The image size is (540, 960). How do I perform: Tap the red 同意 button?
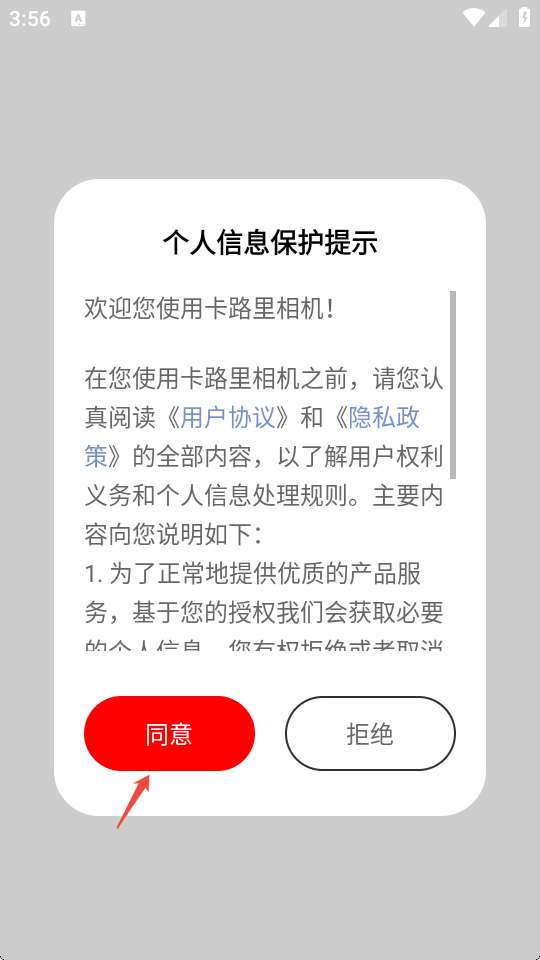click(169, 733)
